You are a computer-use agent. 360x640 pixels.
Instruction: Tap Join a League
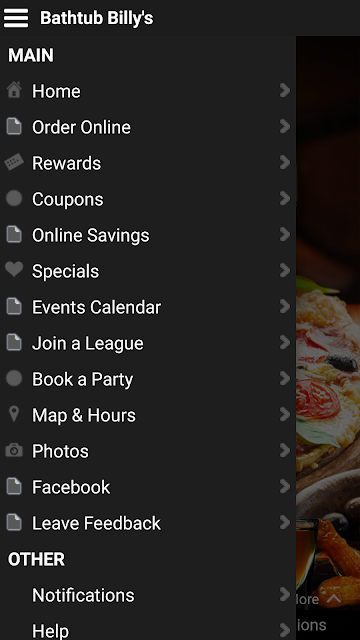148,343
